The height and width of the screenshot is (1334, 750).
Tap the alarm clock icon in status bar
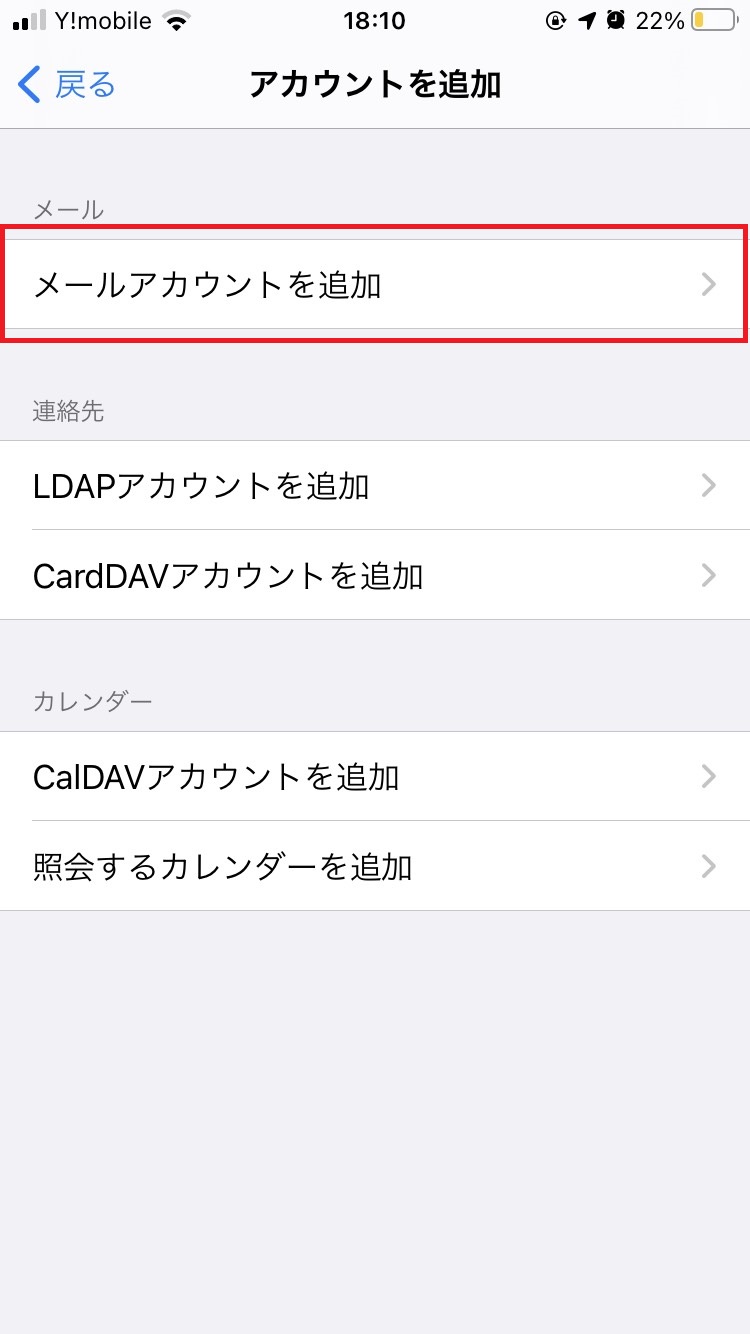615,18
